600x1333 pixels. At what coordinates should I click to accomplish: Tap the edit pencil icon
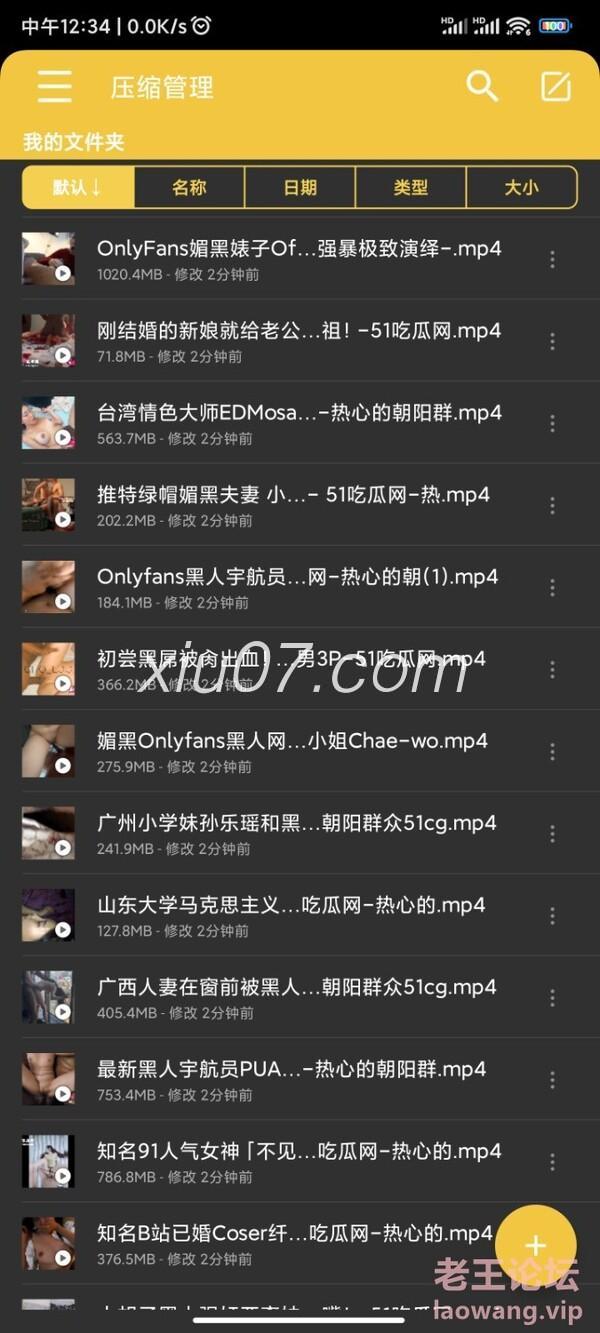click(556, 86)
